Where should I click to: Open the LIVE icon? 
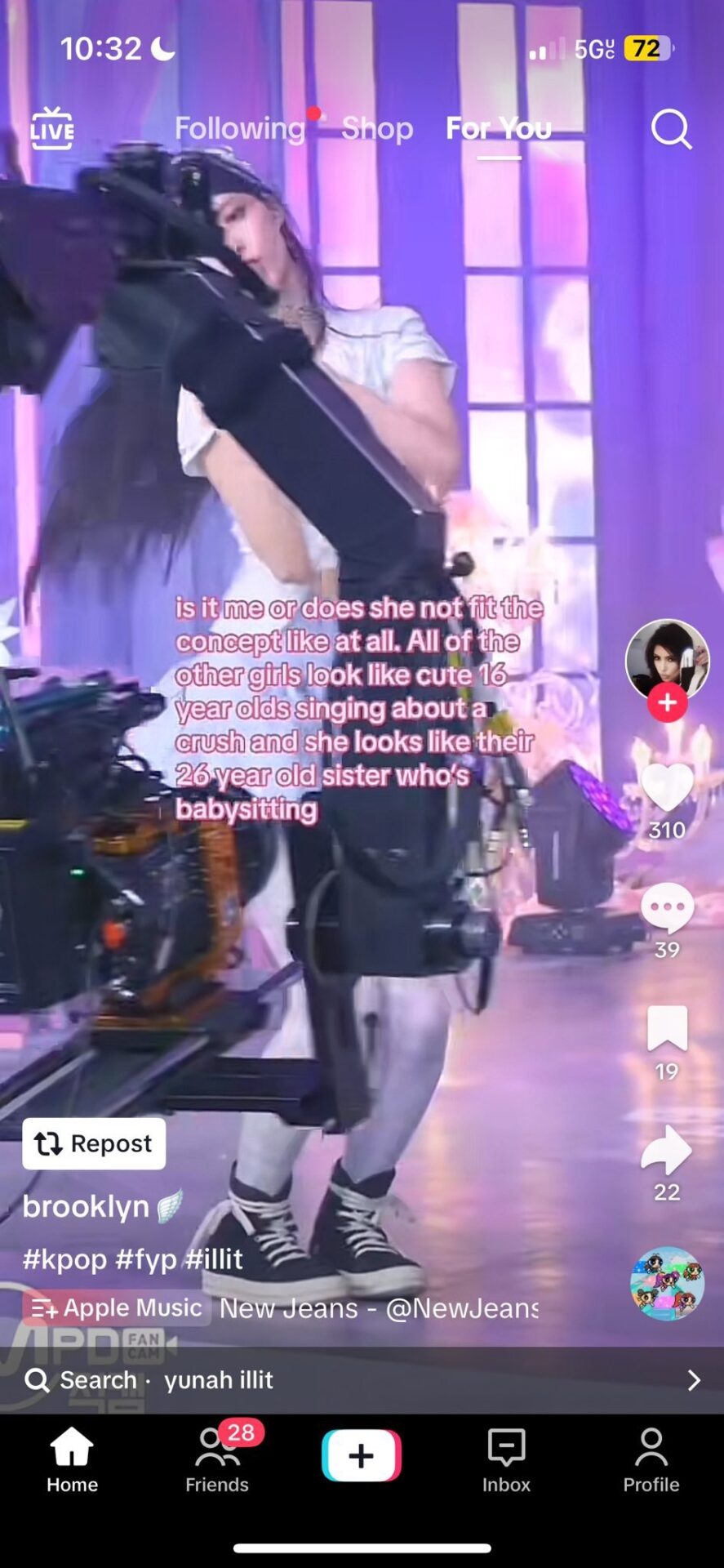(x=52, y=129)
